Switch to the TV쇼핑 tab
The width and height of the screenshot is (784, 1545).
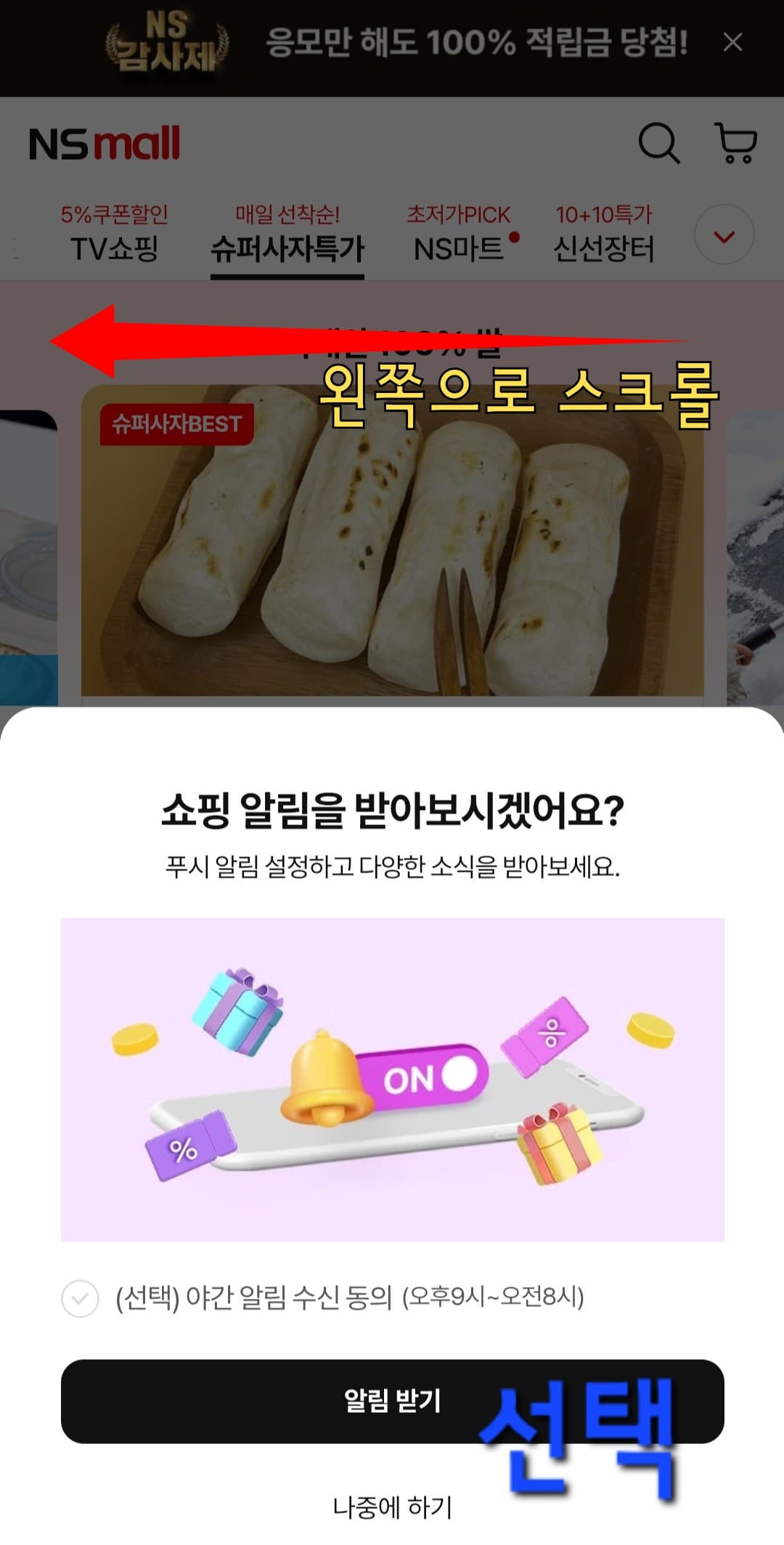tap(116, 247)
